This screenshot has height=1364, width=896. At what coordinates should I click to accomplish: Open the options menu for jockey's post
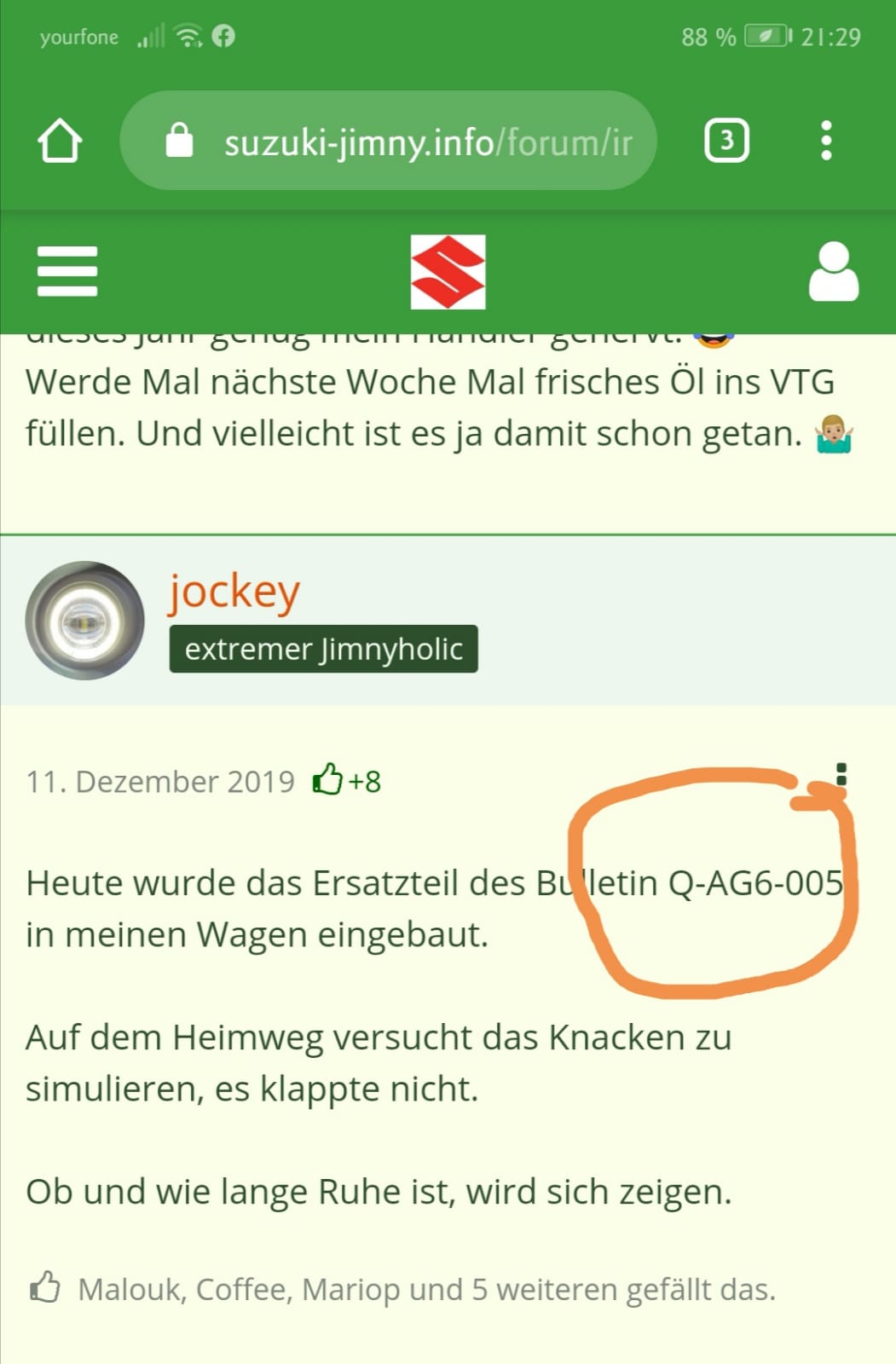coord(841,774)
